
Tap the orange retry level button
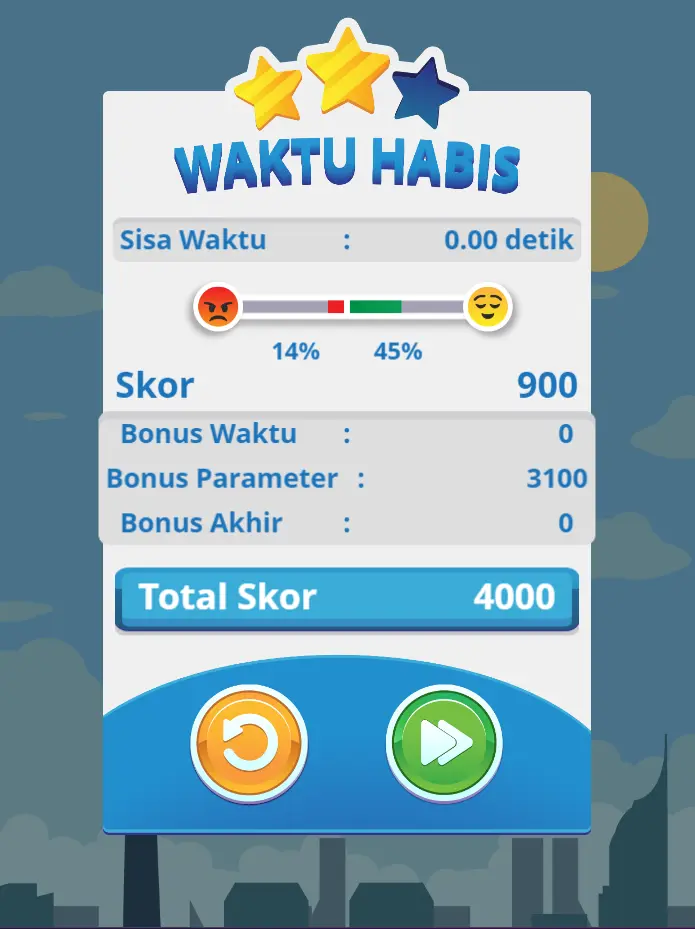tap(248, 744)
